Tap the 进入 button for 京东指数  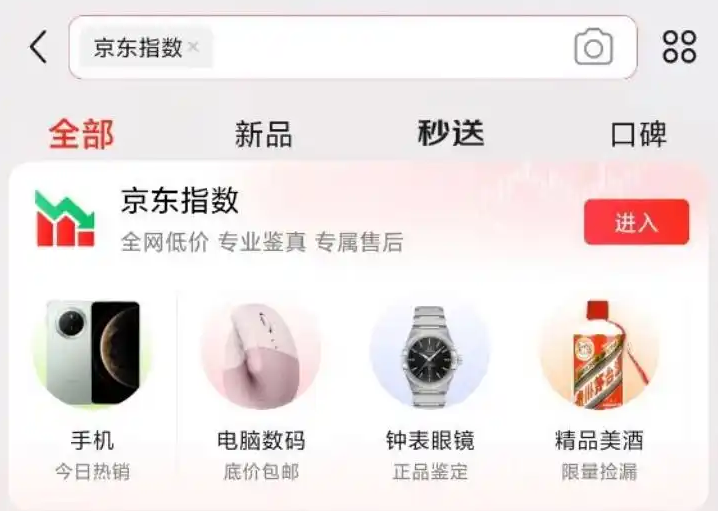(x=636, y=222)
